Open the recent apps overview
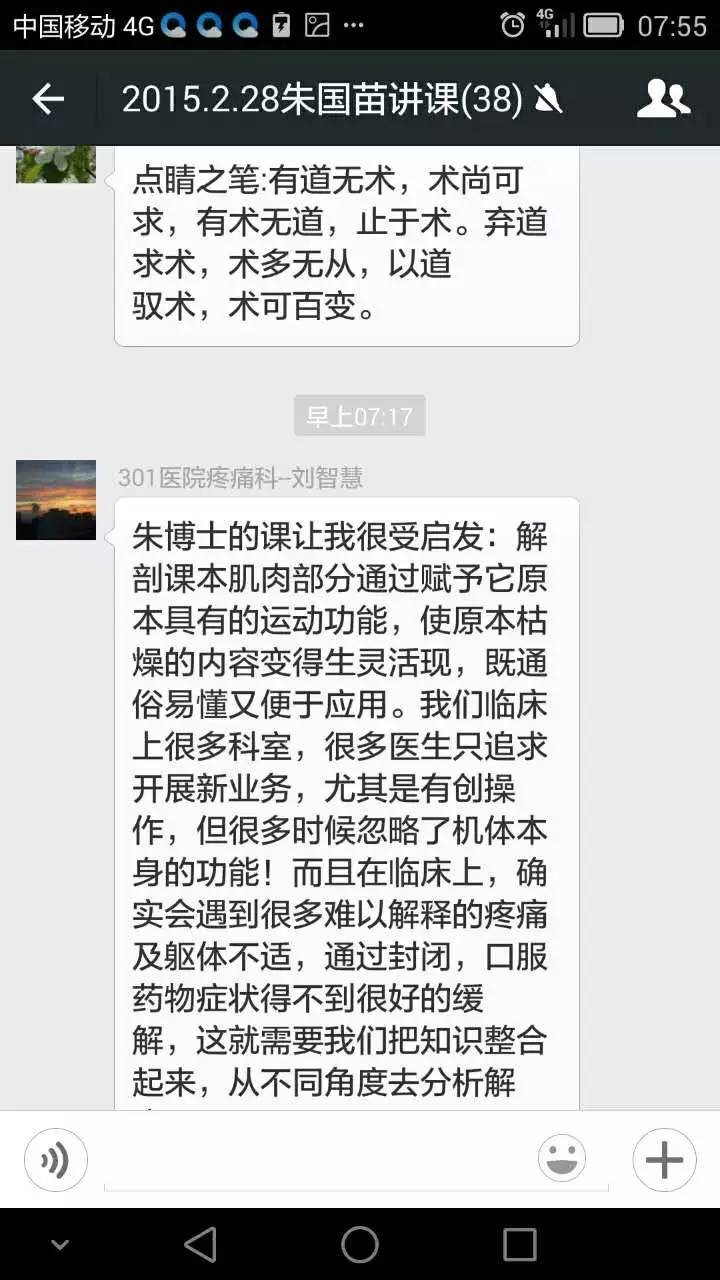Screen dimensions: 720x1280 [x=520, y=1245]
